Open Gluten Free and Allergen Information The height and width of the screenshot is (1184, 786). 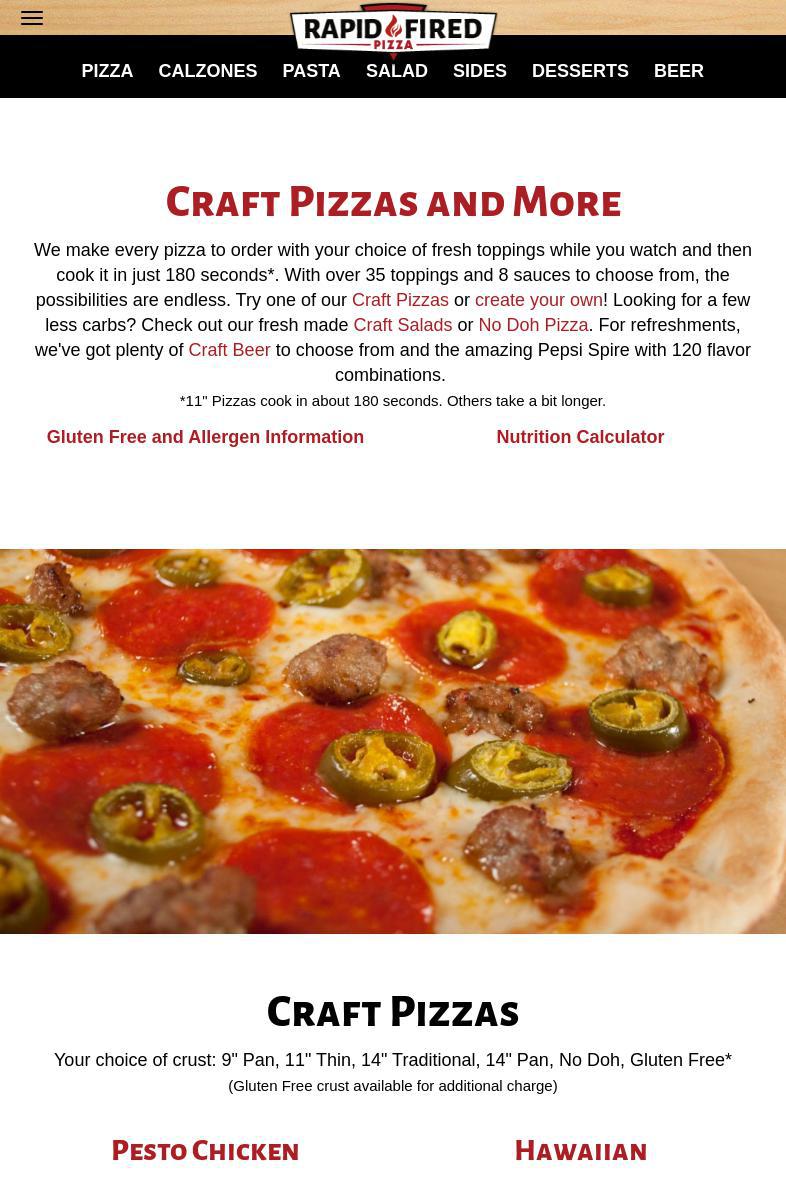[x=205, y=437]
